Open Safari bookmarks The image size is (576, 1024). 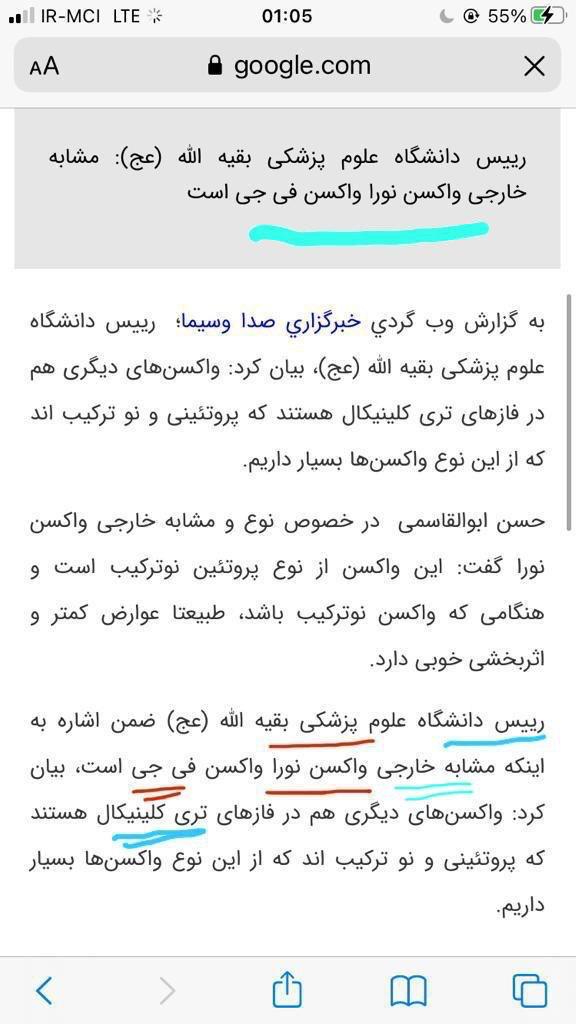408,991
